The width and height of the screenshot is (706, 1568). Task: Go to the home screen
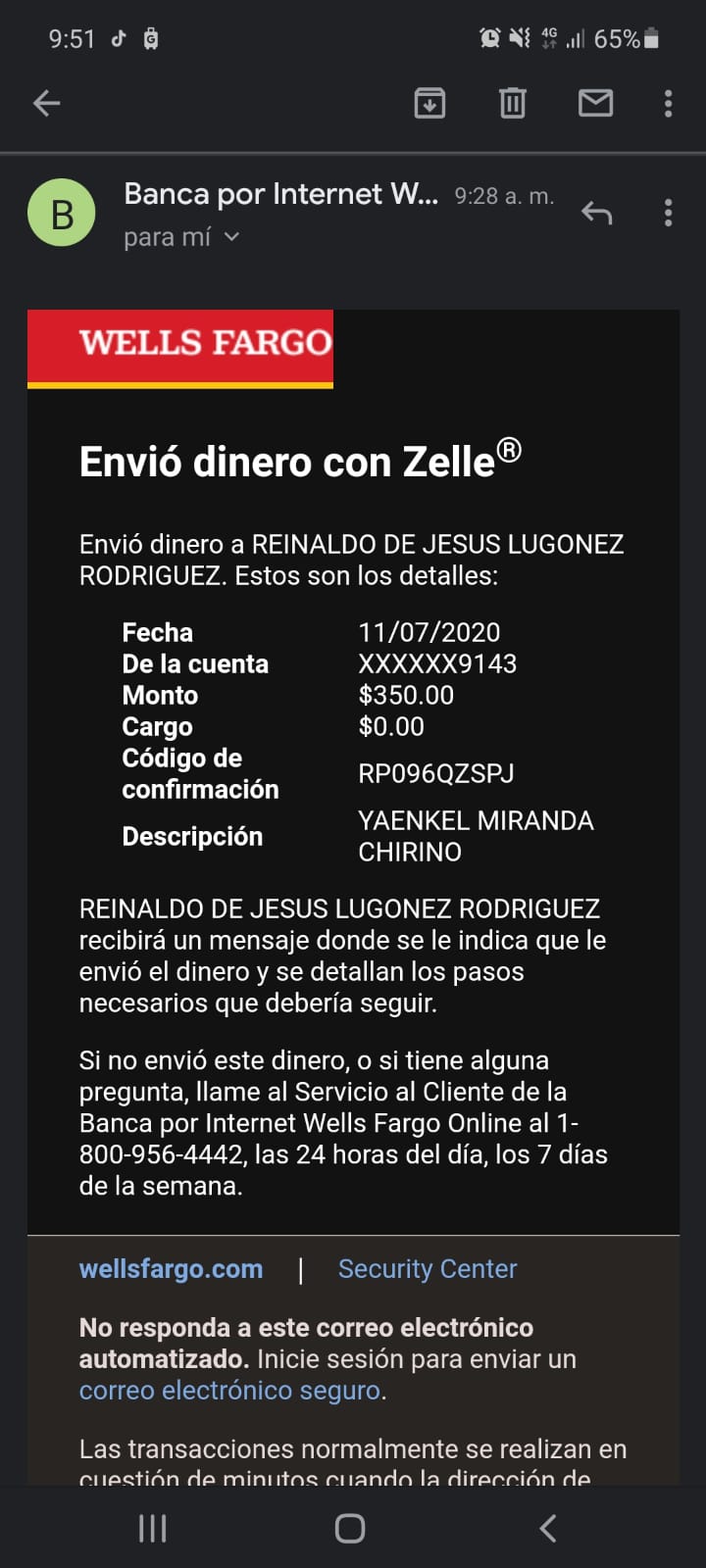click(350, 1528)
